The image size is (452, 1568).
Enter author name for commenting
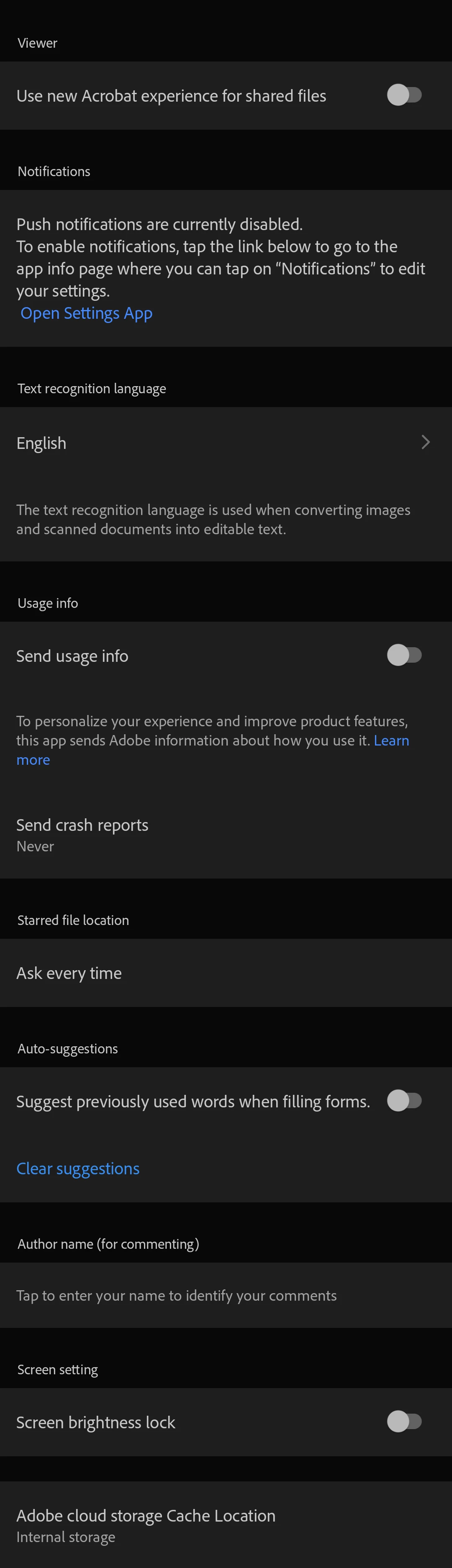pyautogui.click(x=177, y=1295)
